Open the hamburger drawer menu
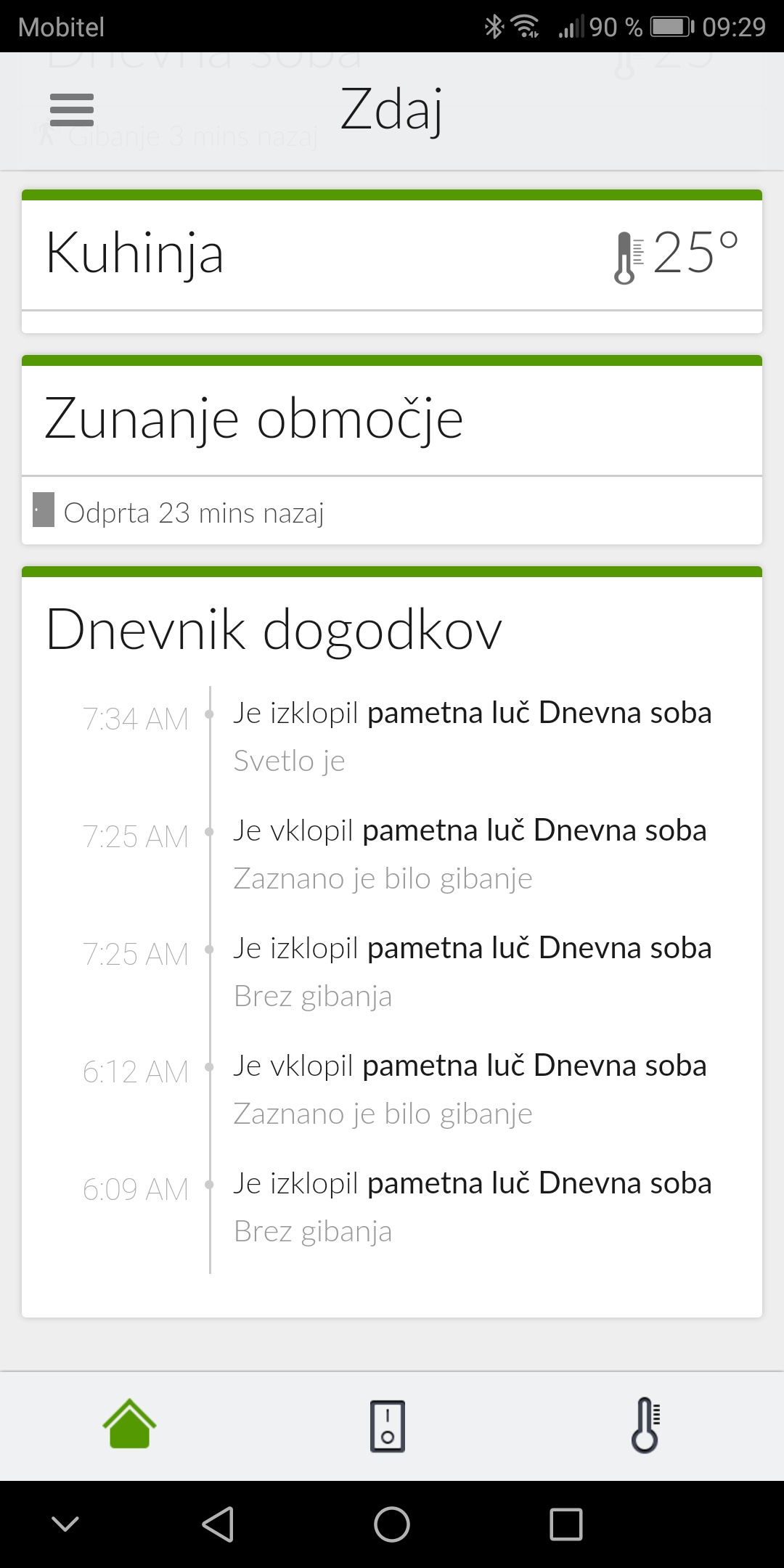Image resolution: width=784 pixels, height=1568 pixels. (71, 110)
